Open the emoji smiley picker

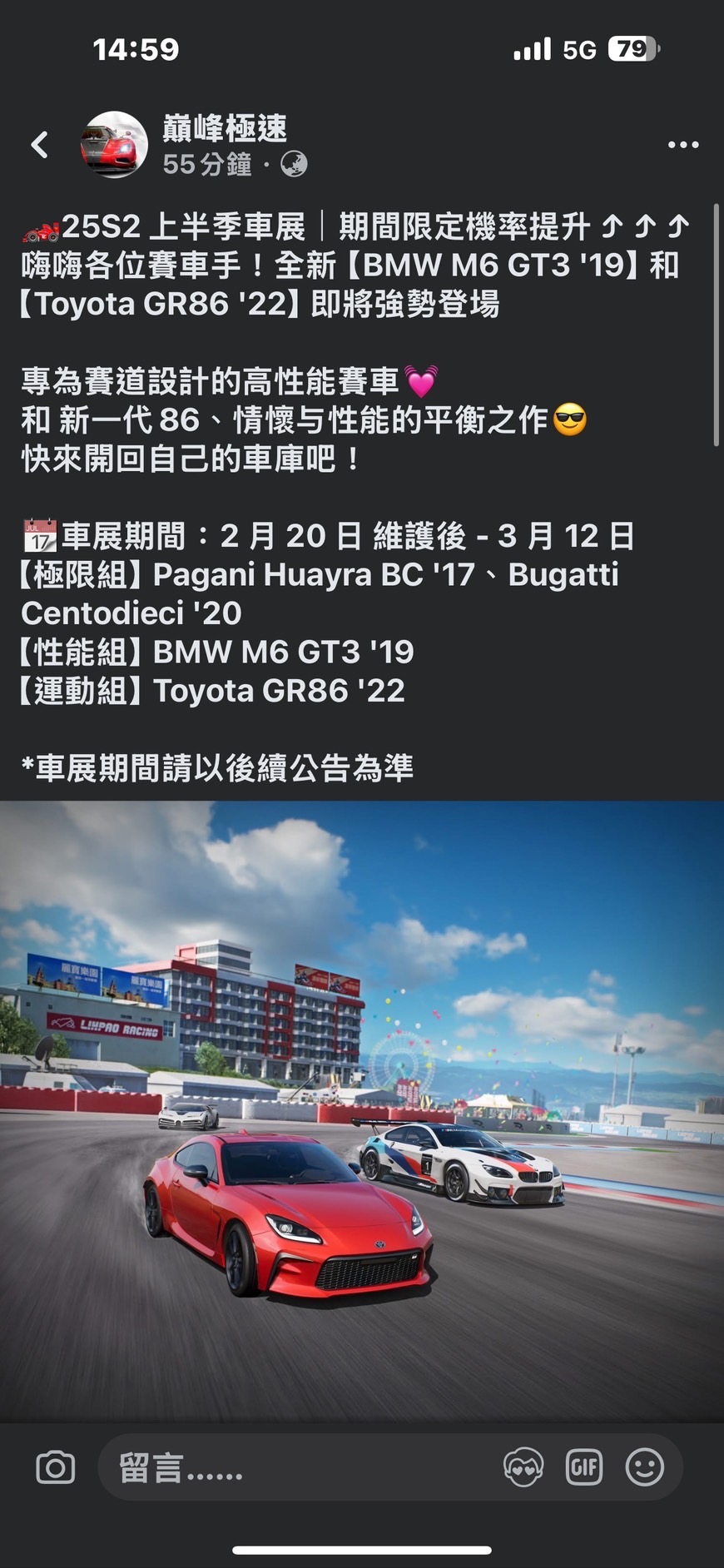[x=645, y=1466]
